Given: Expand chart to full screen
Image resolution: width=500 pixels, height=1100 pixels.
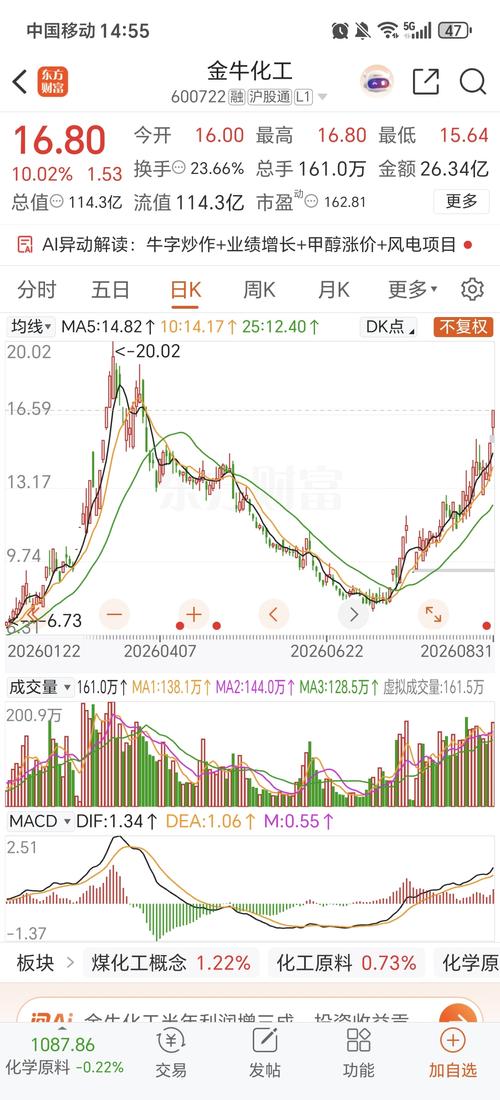Looking at the screenshot, I should pyautogui.click(x=433, y=615).
